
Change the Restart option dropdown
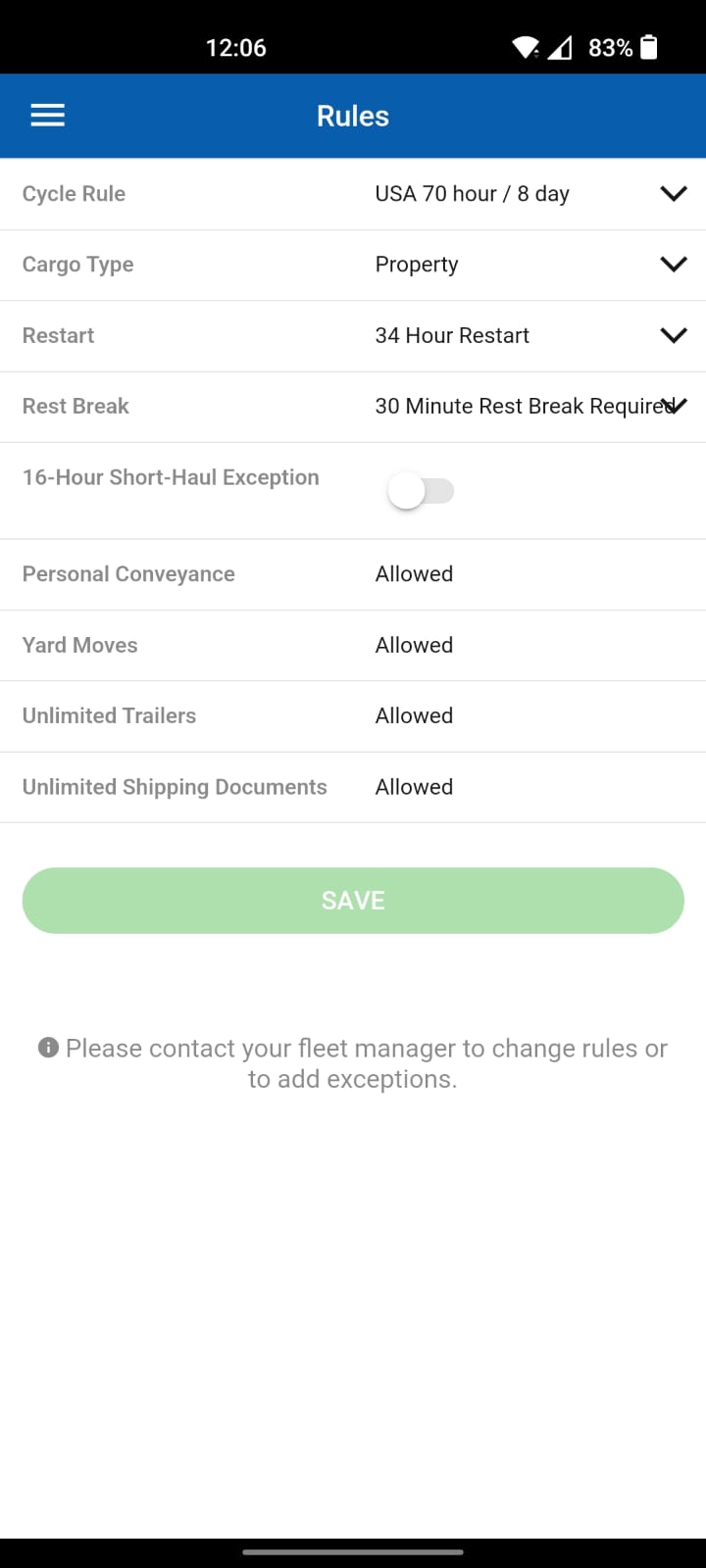[530, 335]
